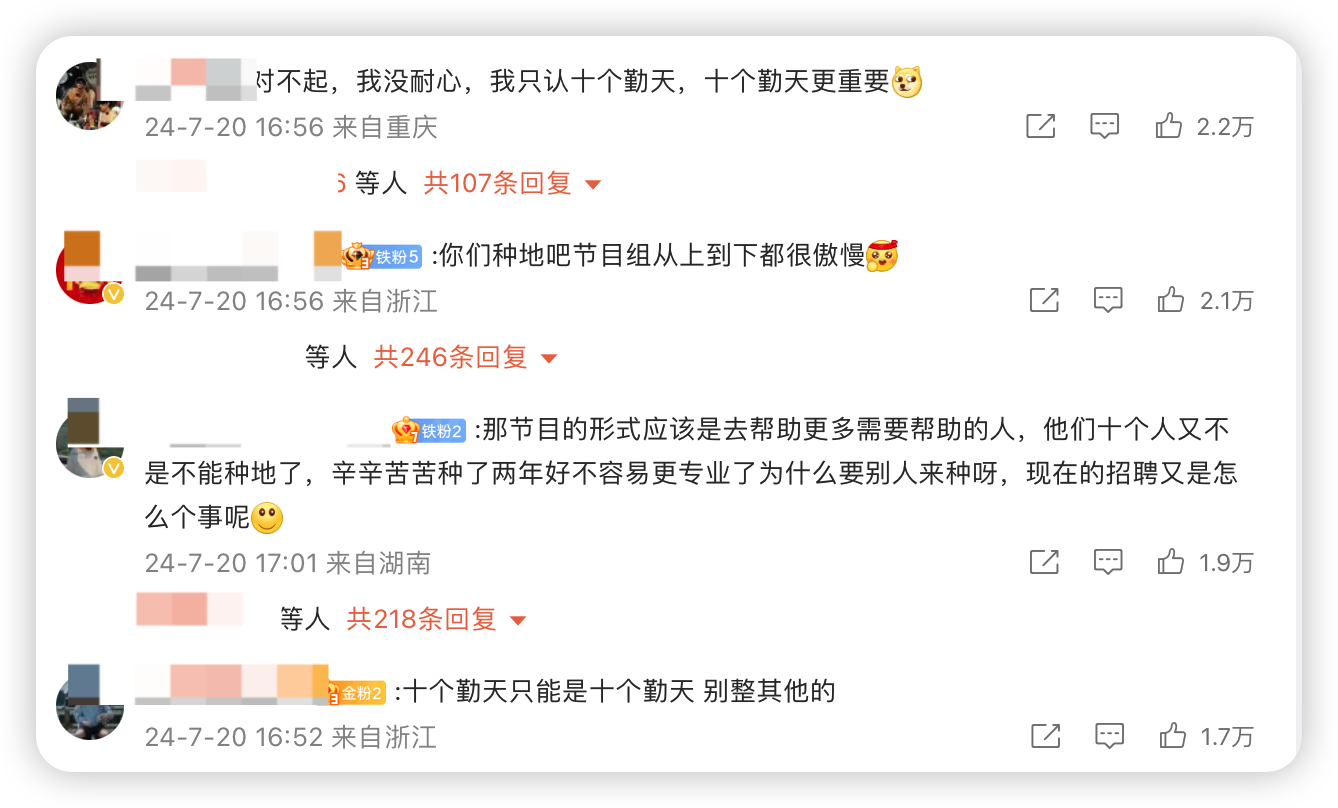Open the avatar of the 重庆 commenter
Image resolution: width=1338 pixels, height=808 pixels.
(x=90, y=96)
